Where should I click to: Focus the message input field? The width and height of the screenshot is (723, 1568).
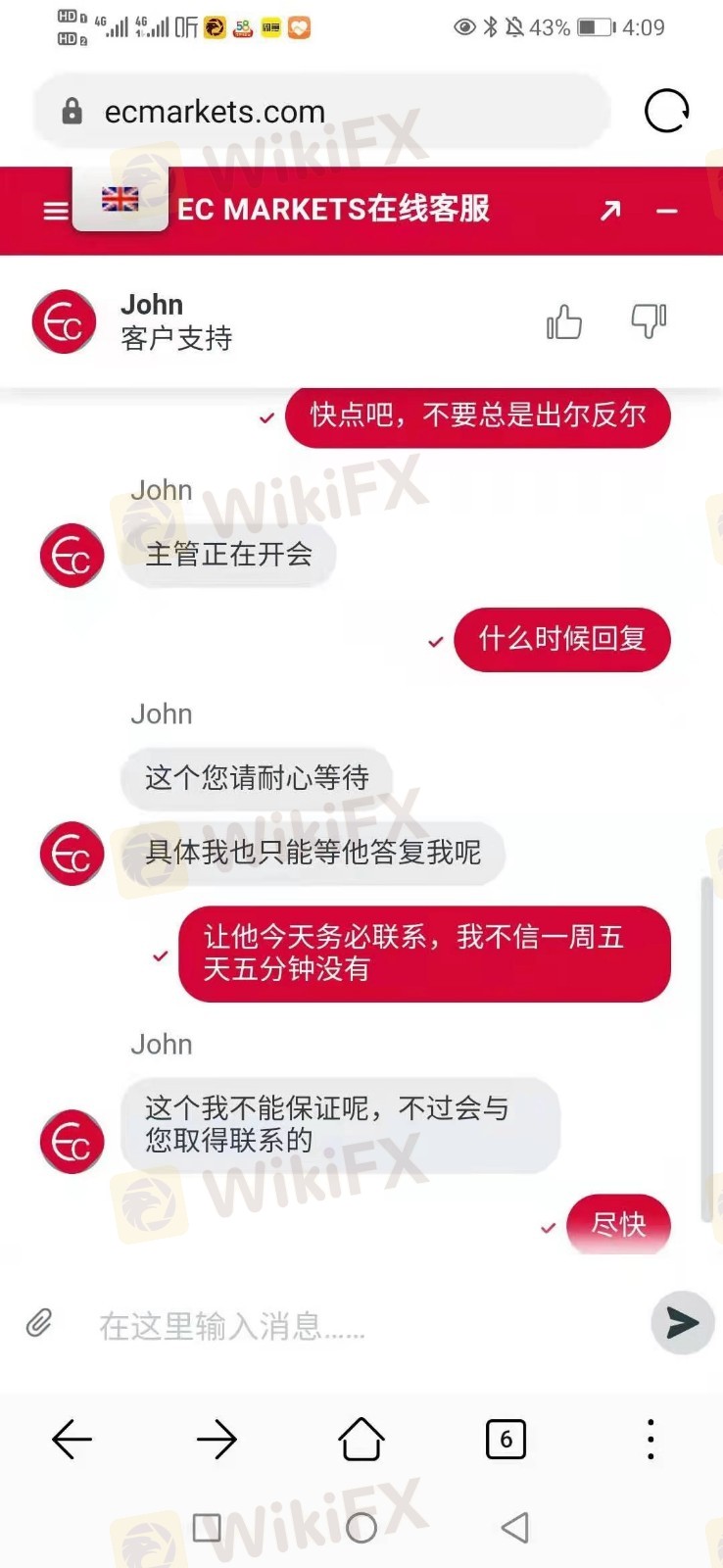pos(343,1326)
